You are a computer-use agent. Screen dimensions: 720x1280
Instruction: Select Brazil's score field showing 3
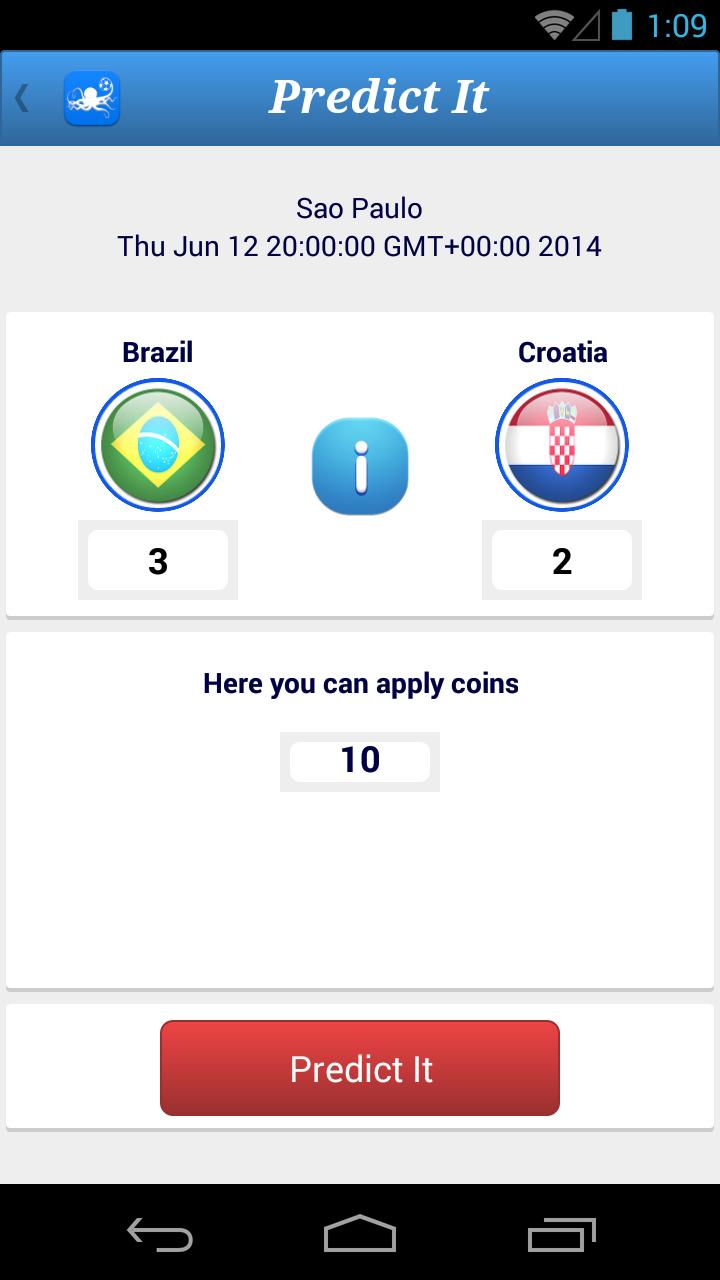157,560
